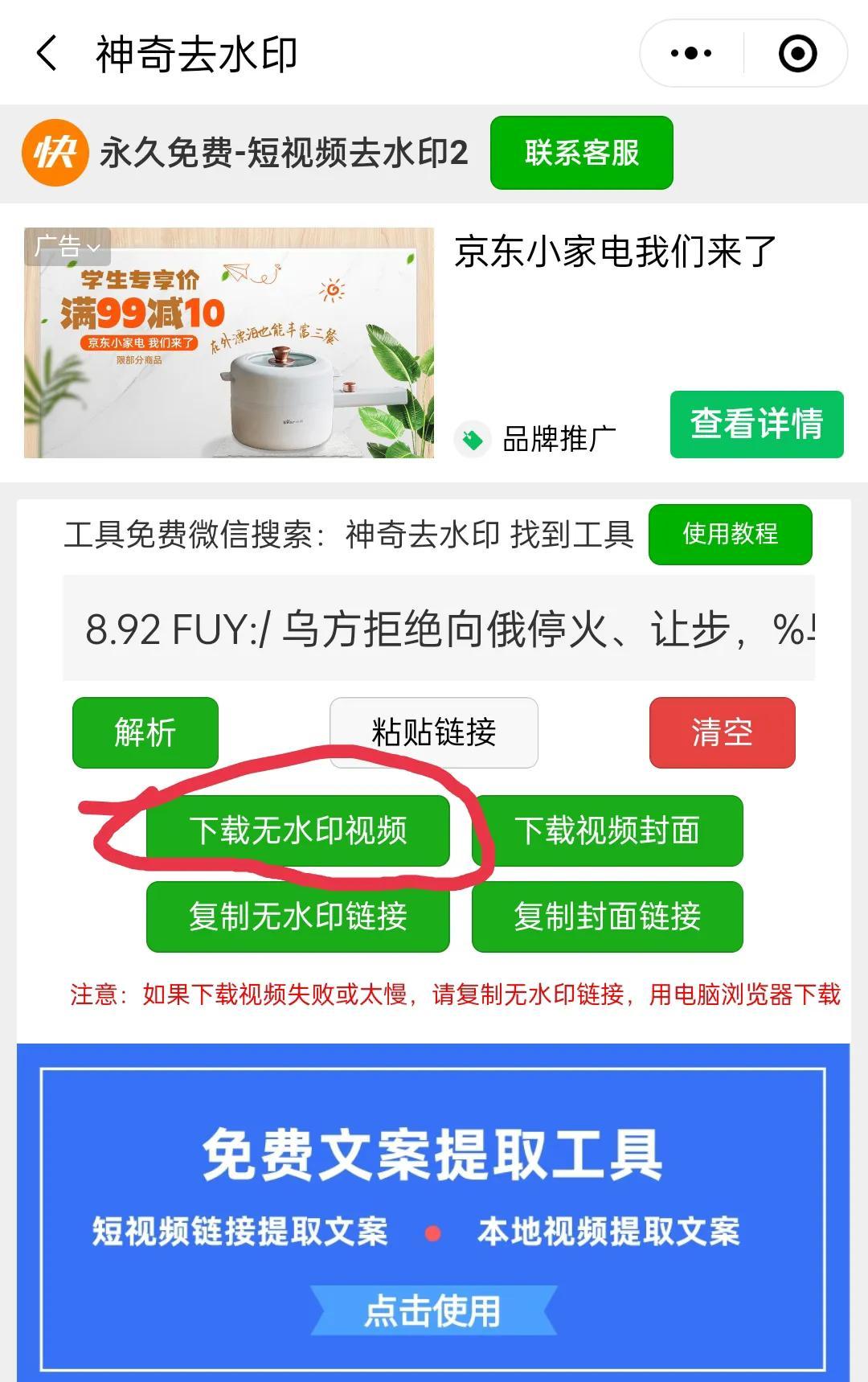Screen dimensions: 868x1382
Task: Open the 使用教程 tutorial
Action: (x=730, y=534)
